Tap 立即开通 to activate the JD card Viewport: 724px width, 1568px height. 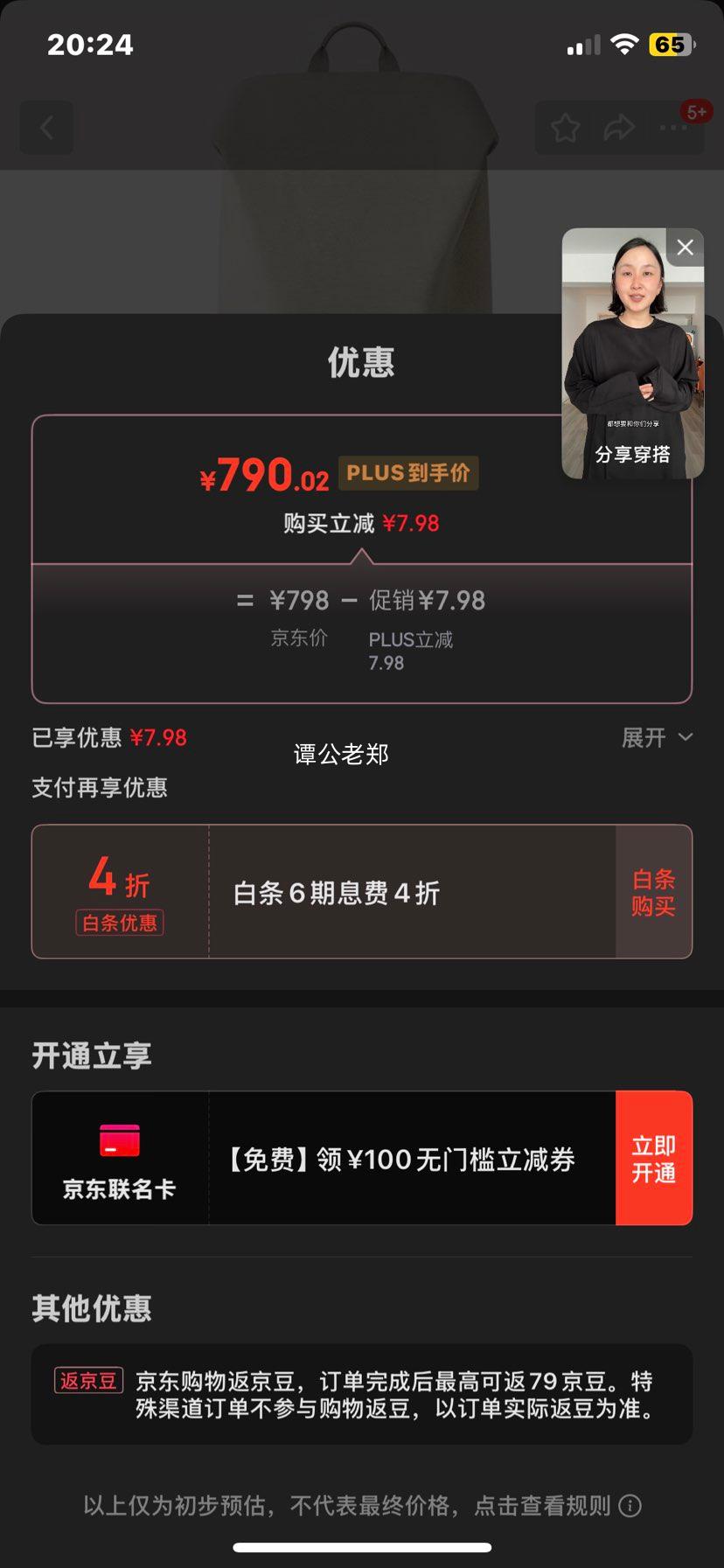(x=654, y=1158)
